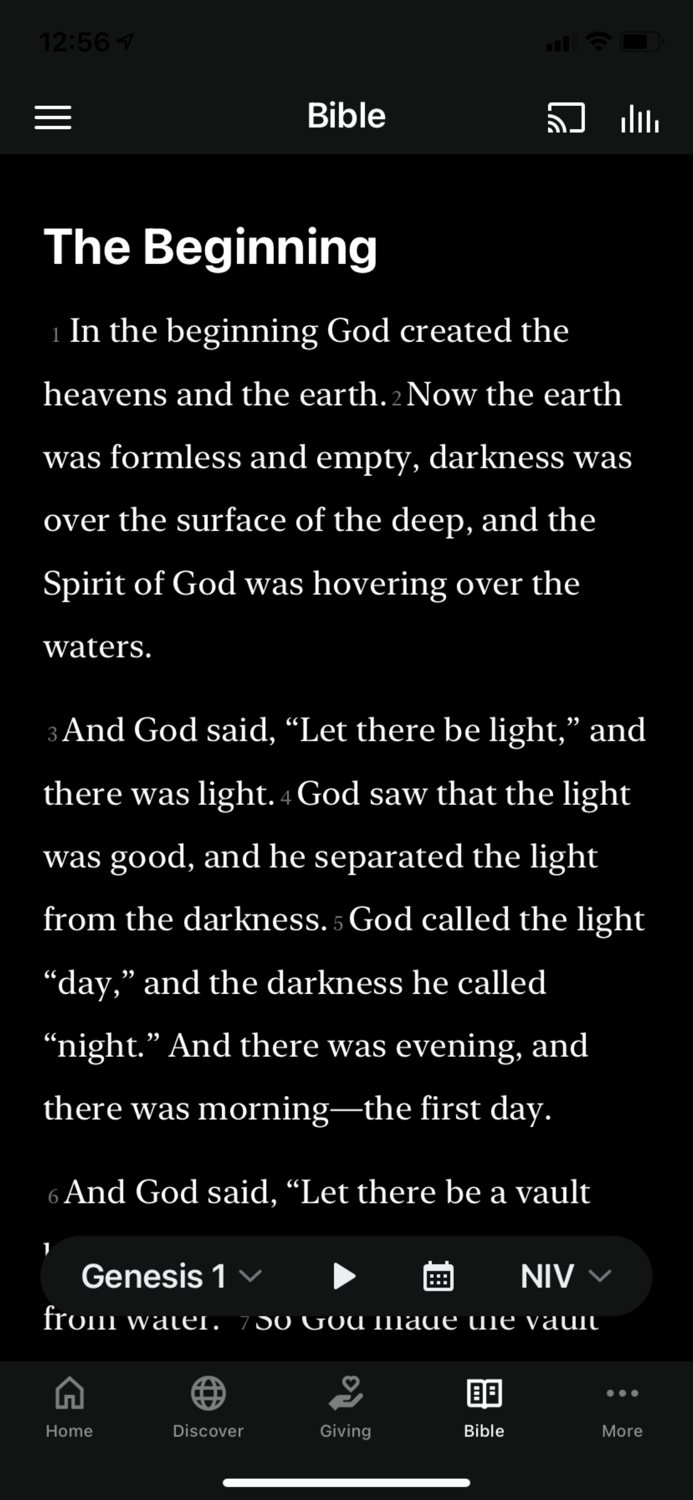This screenshot has height=1500, width=693.
Task: Open the reading plan calendar icon
Action: (x=438, y=1276)
